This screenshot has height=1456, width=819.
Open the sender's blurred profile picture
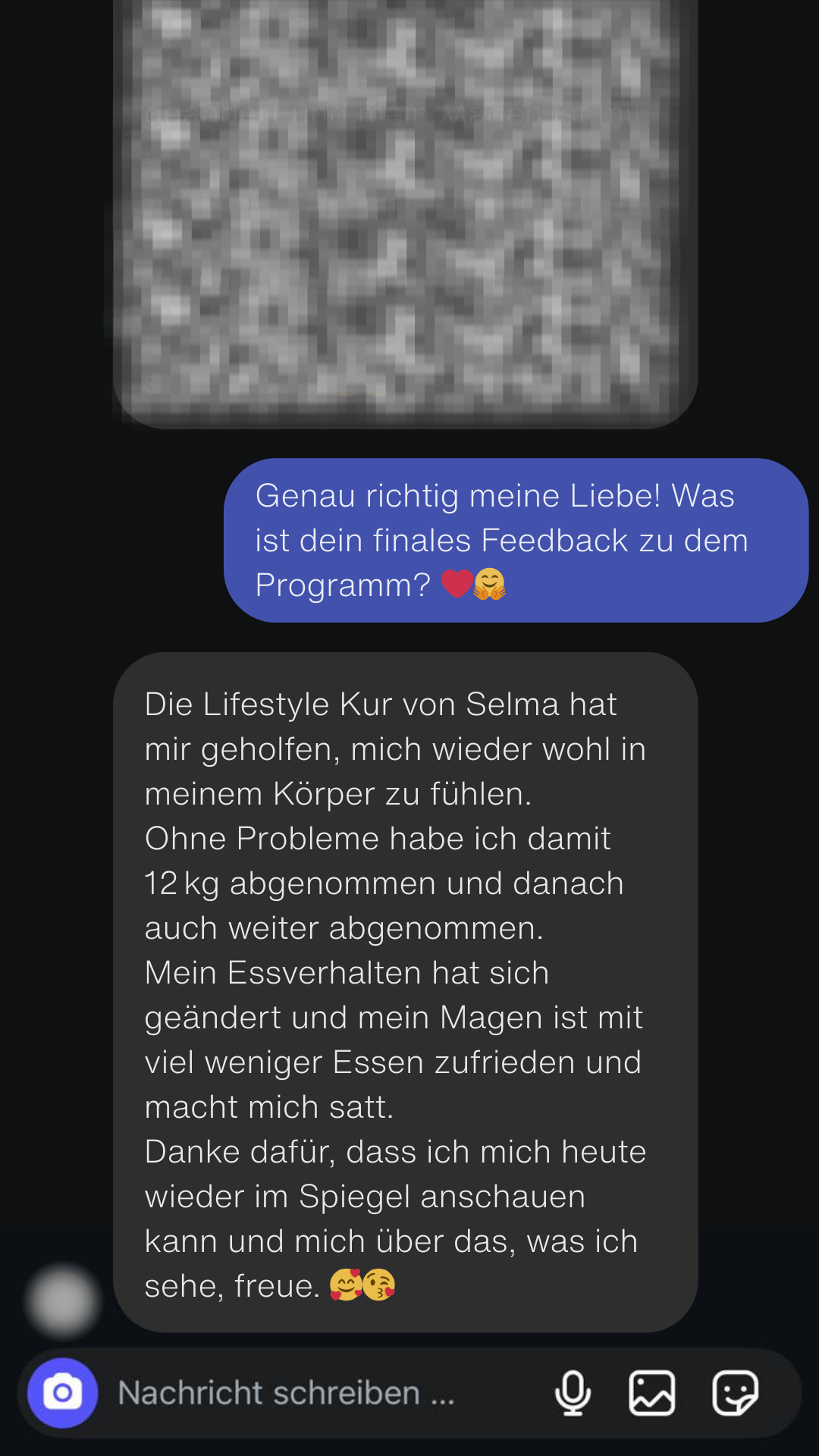click(62, 1301)
